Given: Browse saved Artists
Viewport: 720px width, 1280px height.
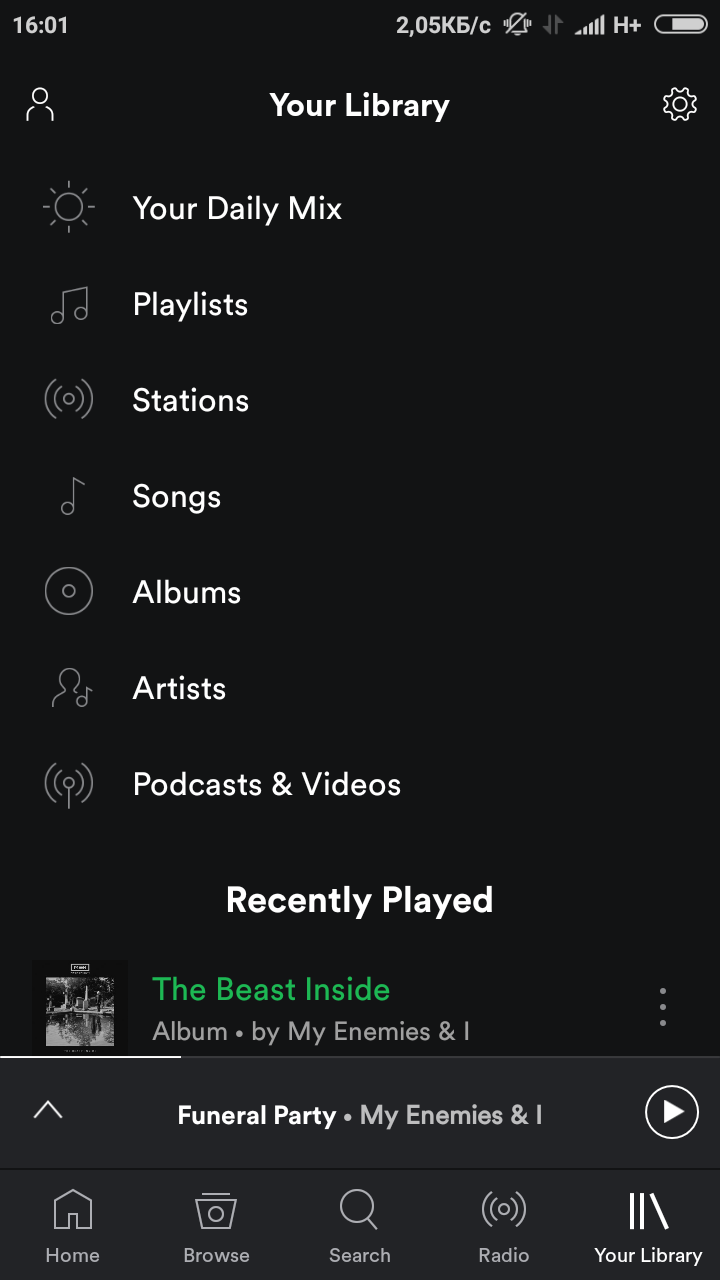Looking at the screenshot, I should 179,688.
